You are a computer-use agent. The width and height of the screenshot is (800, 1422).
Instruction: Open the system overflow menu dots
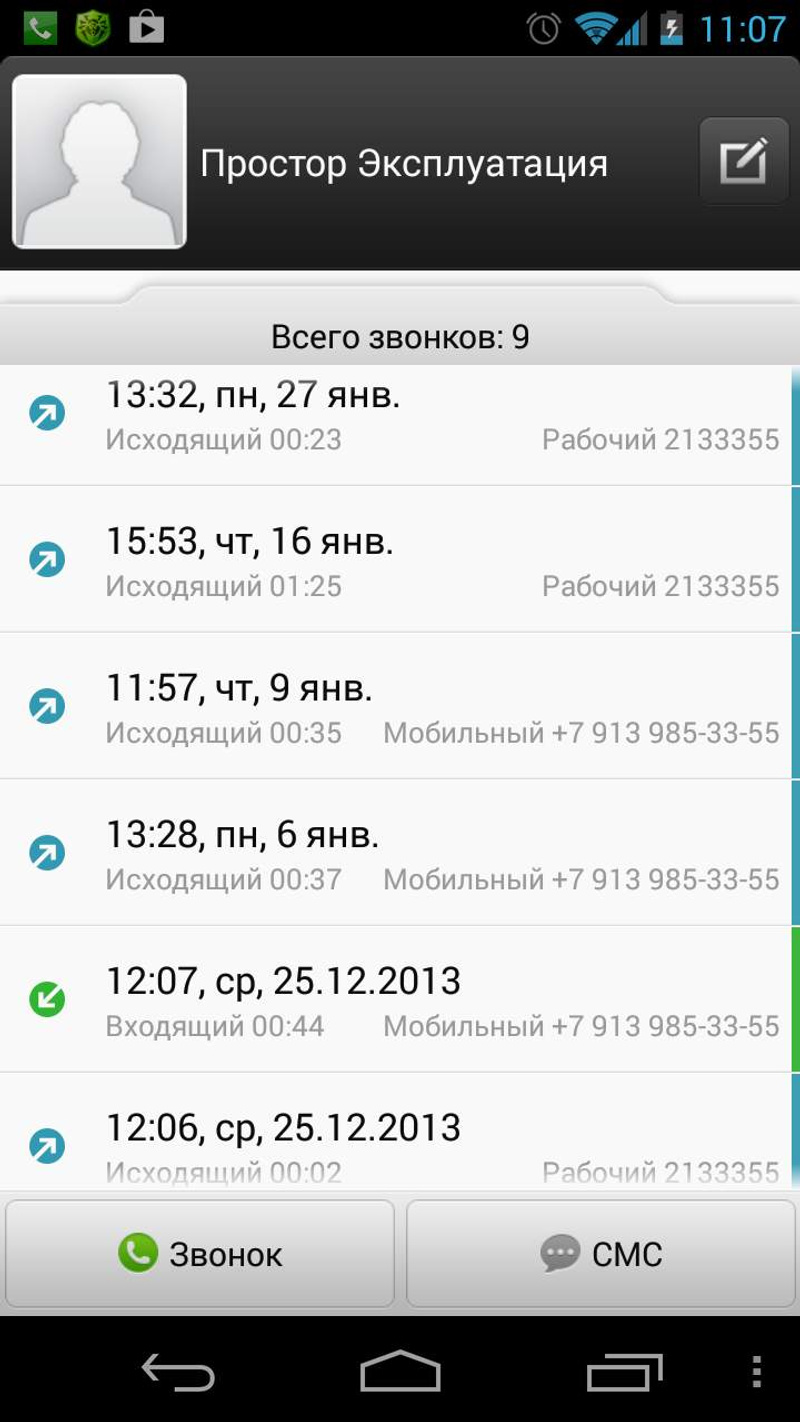pyautogui.click(x=757, y=1372)
